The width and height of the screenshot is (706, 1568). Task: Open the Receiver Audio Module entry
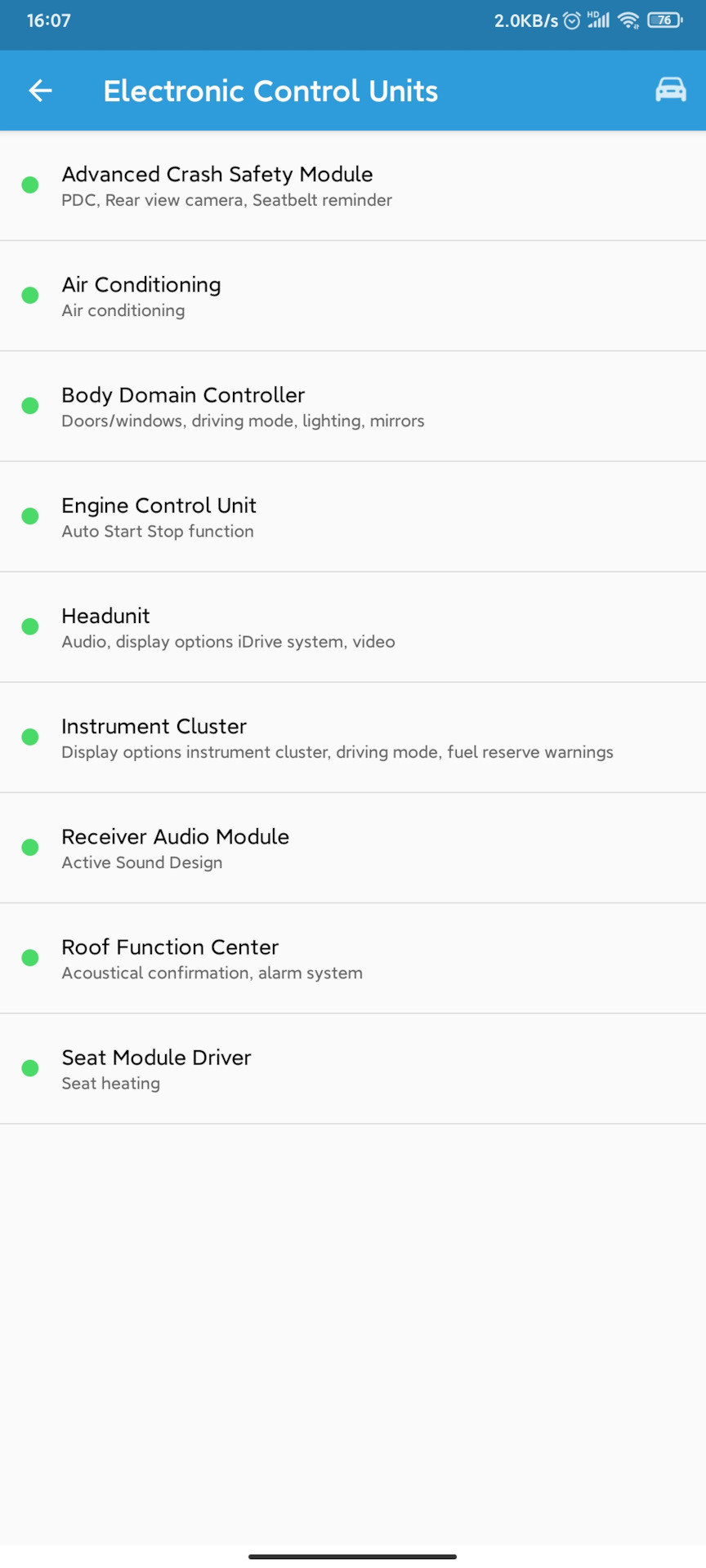[x=353, y=847]
